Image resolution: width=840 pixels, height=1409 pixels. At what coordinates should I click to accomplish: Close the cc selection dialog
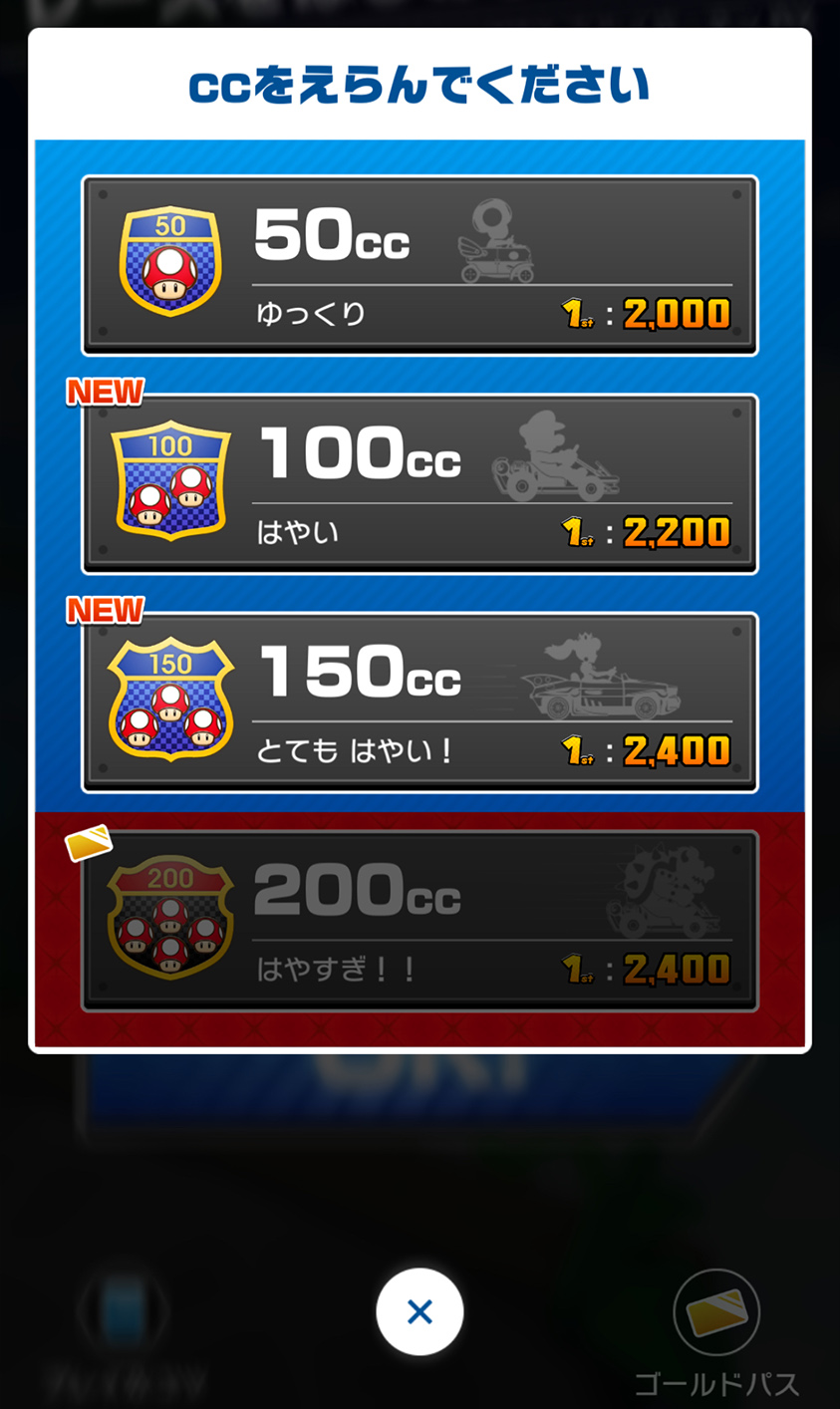[420, 1311]
